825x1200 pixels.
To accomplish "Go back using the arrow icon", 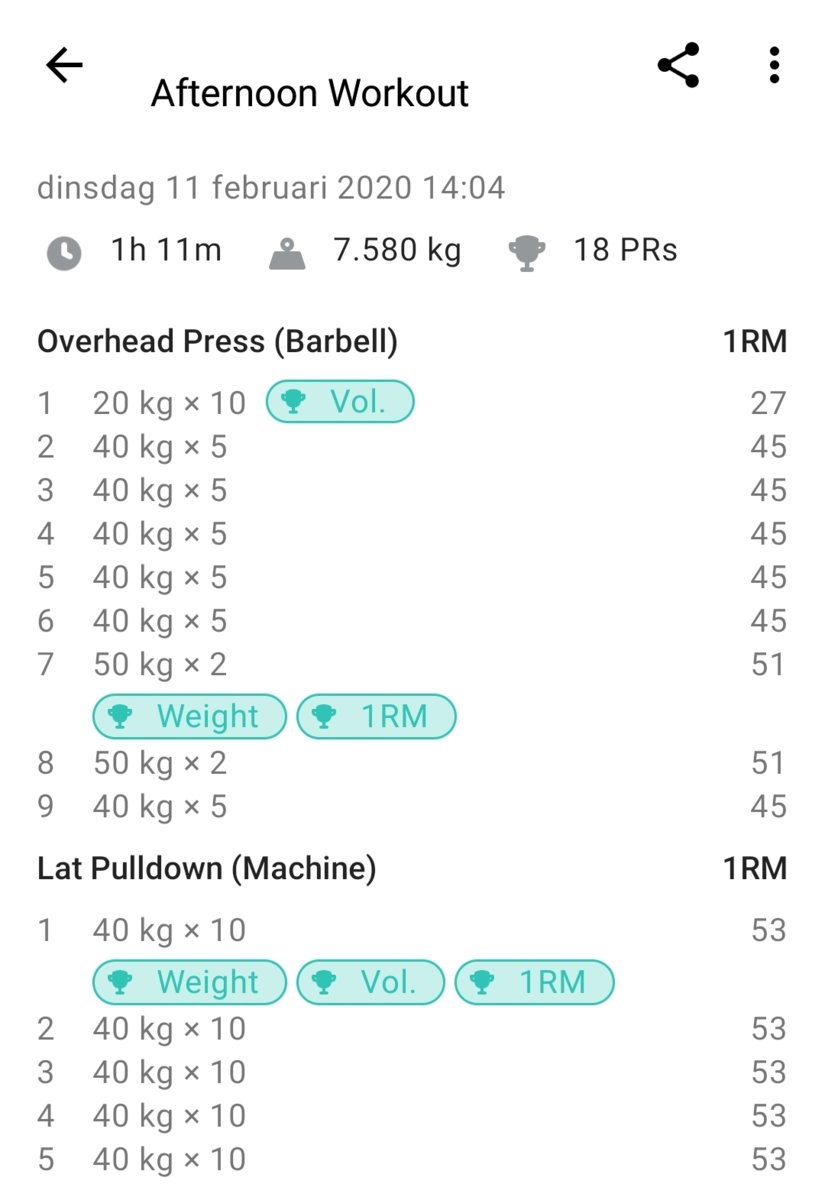I will click(x=64, y=66).
